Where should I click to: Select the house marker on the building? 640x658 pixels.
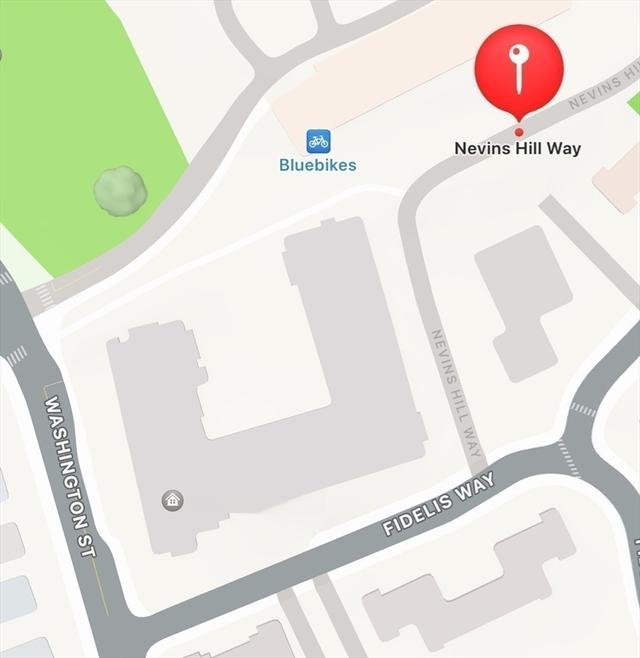coord(173,500)
